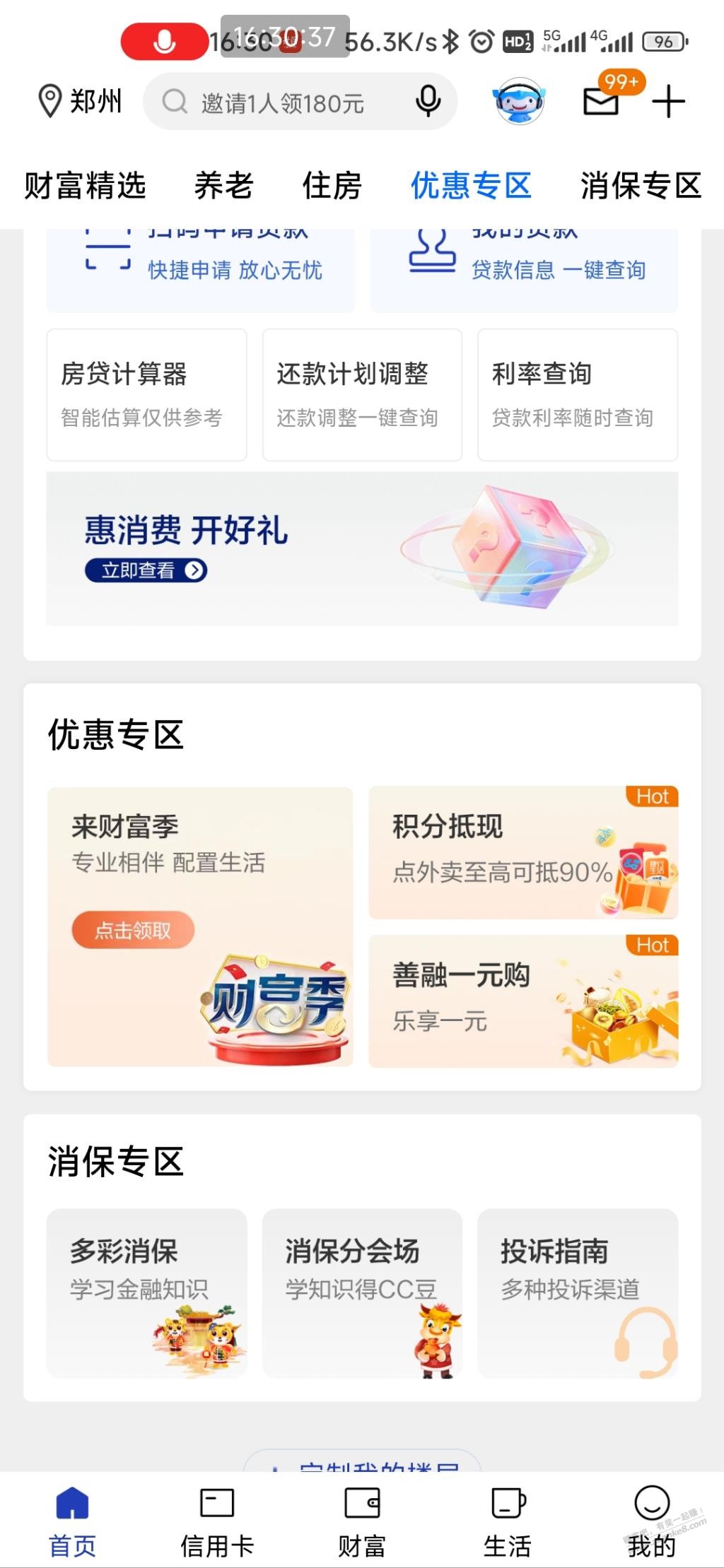724x1568 pixels.
Task: Open the messages envelope icon
Action: coord(601,102)
